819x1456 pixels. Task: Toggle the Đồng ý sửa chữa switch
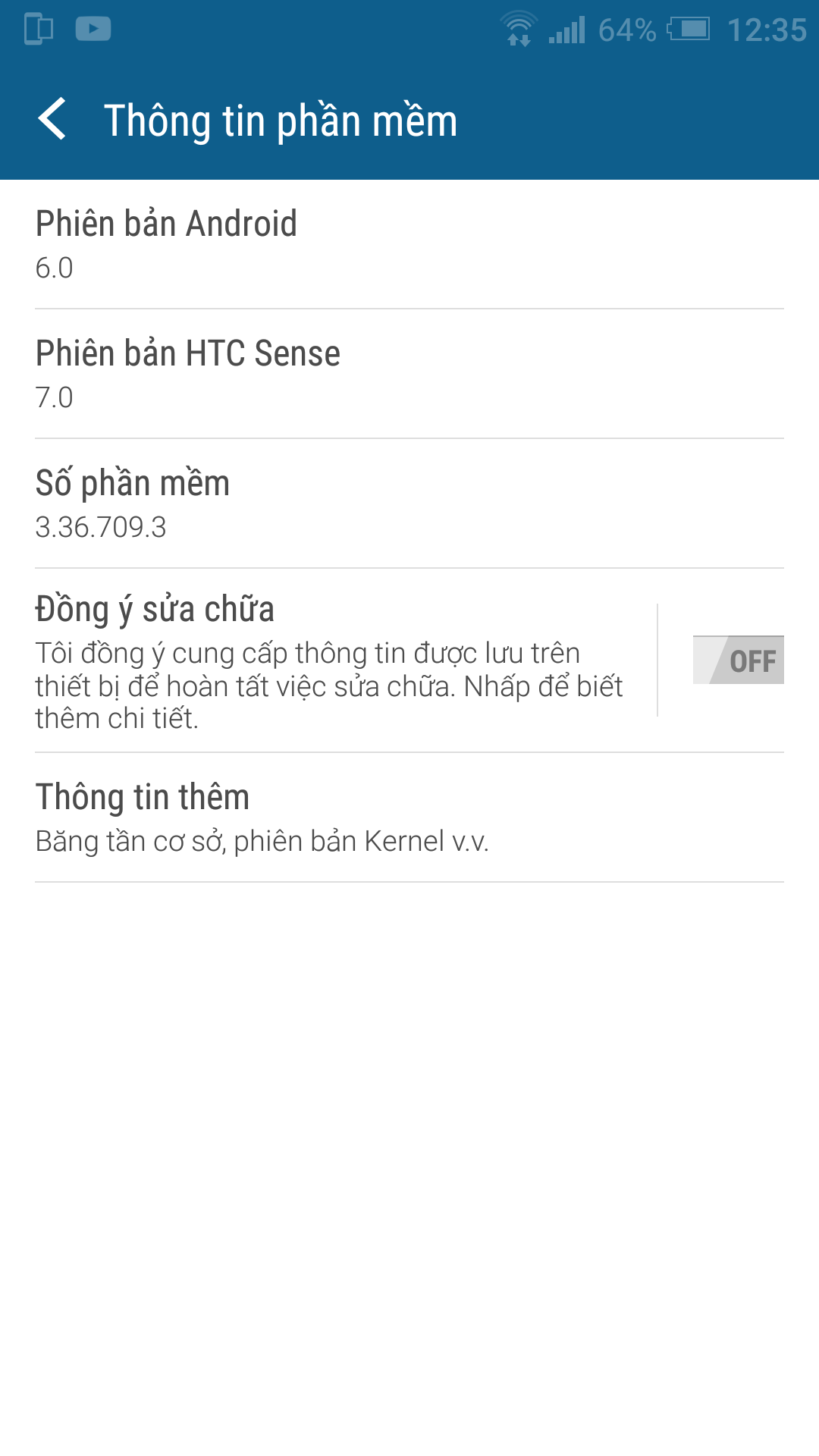click(x=738, y=660)
